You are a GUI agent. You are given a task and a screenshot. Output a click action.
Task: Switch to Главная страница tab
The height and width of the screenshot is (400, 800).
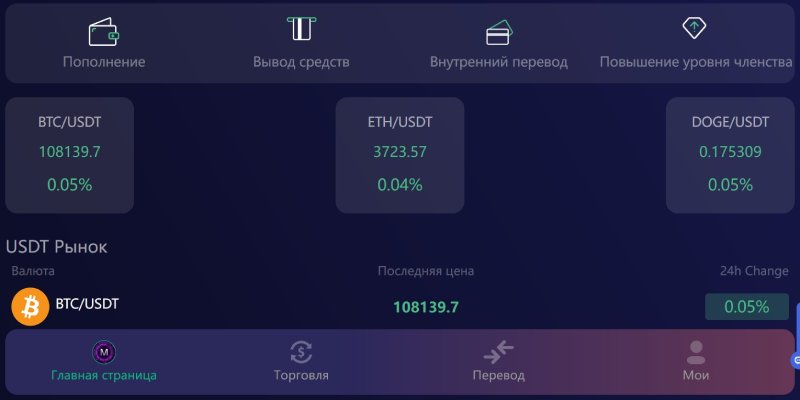(104, 362)
